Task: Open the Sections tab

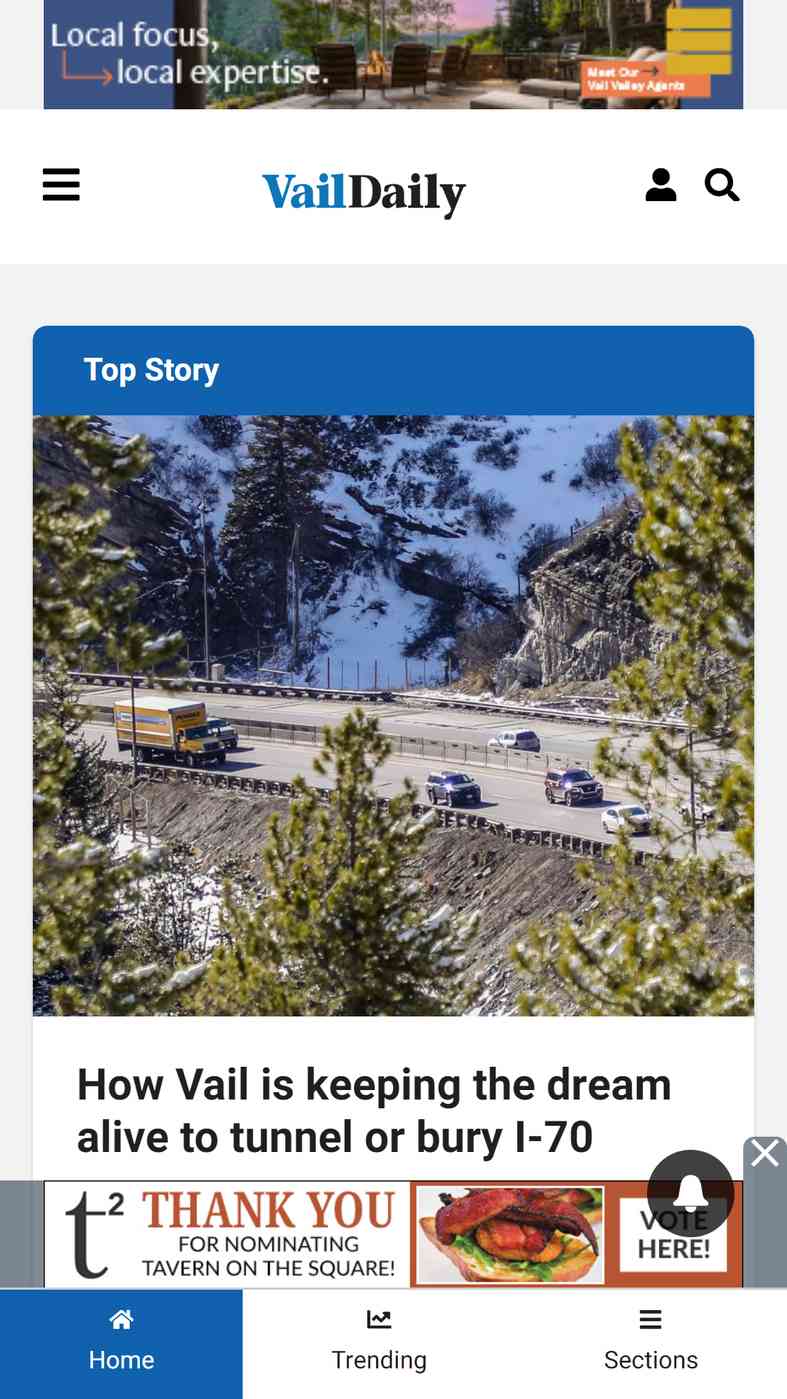Action: [651, 1343]
